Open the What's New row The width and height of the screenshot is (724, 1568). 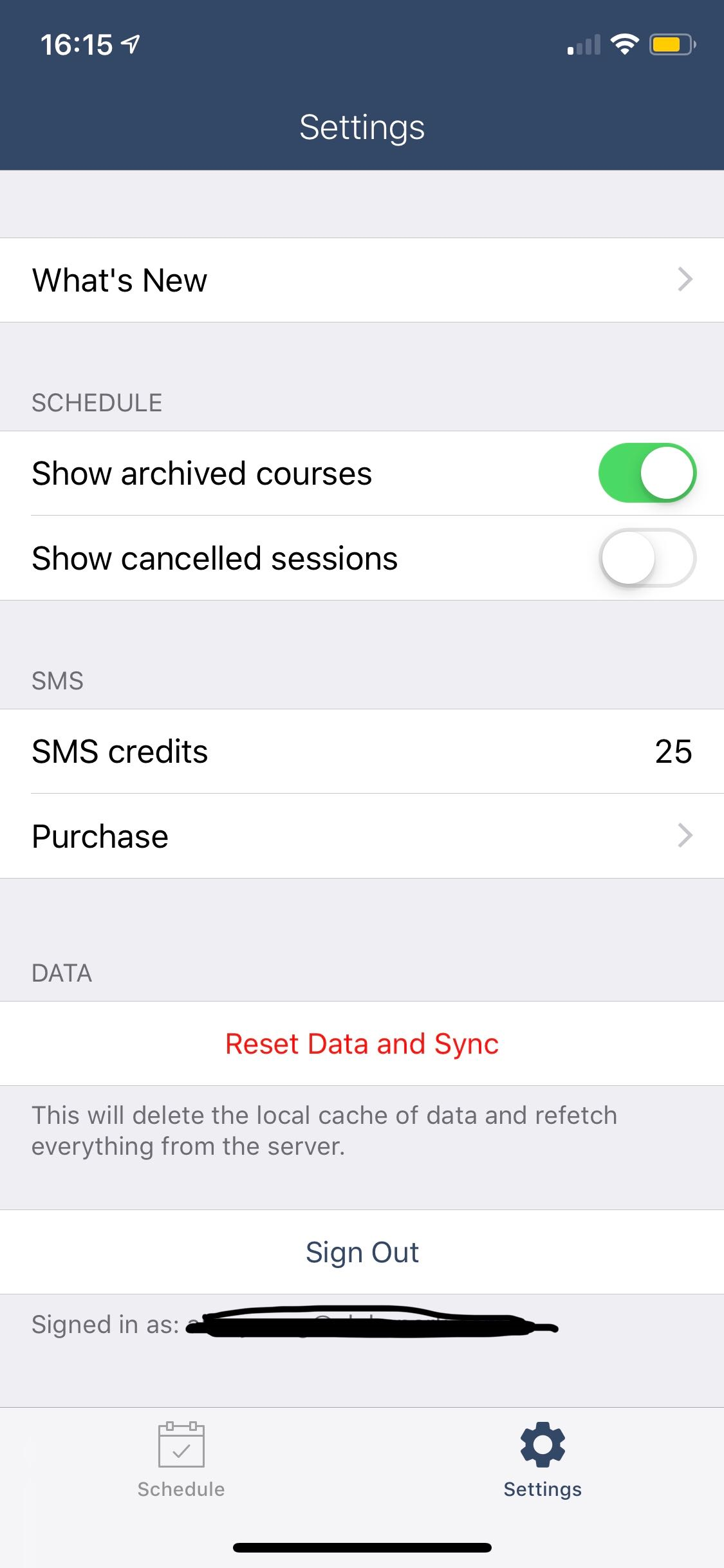coord(362,280)
